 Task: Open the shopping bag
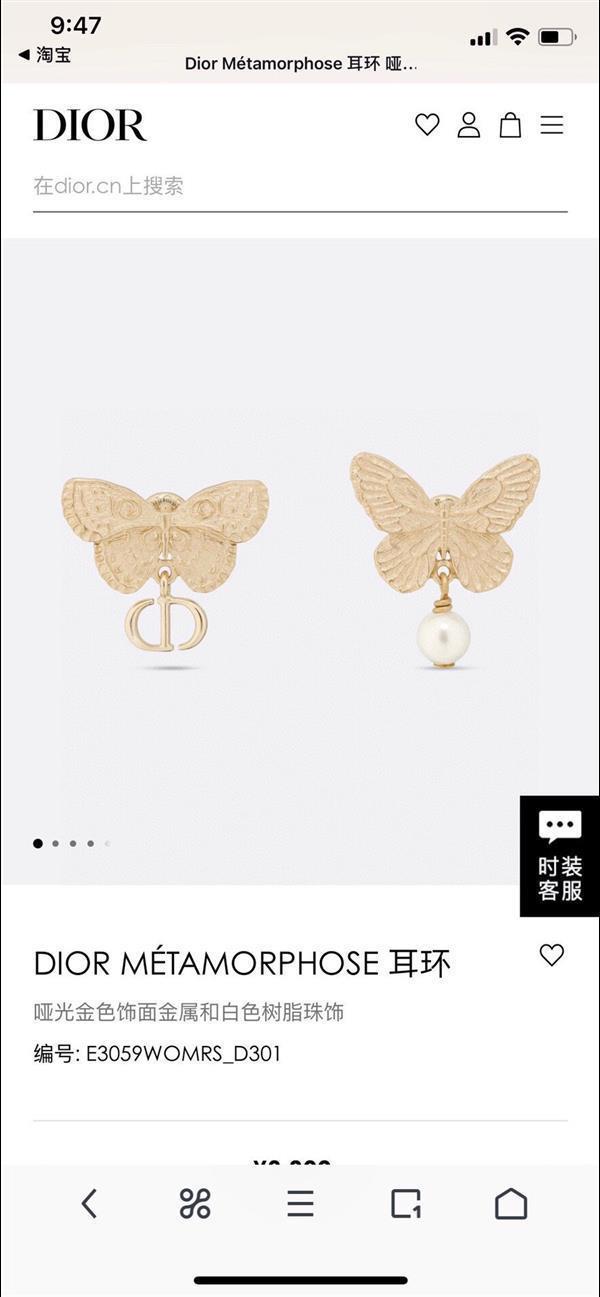pyautogui.click(x=510, y=125)
